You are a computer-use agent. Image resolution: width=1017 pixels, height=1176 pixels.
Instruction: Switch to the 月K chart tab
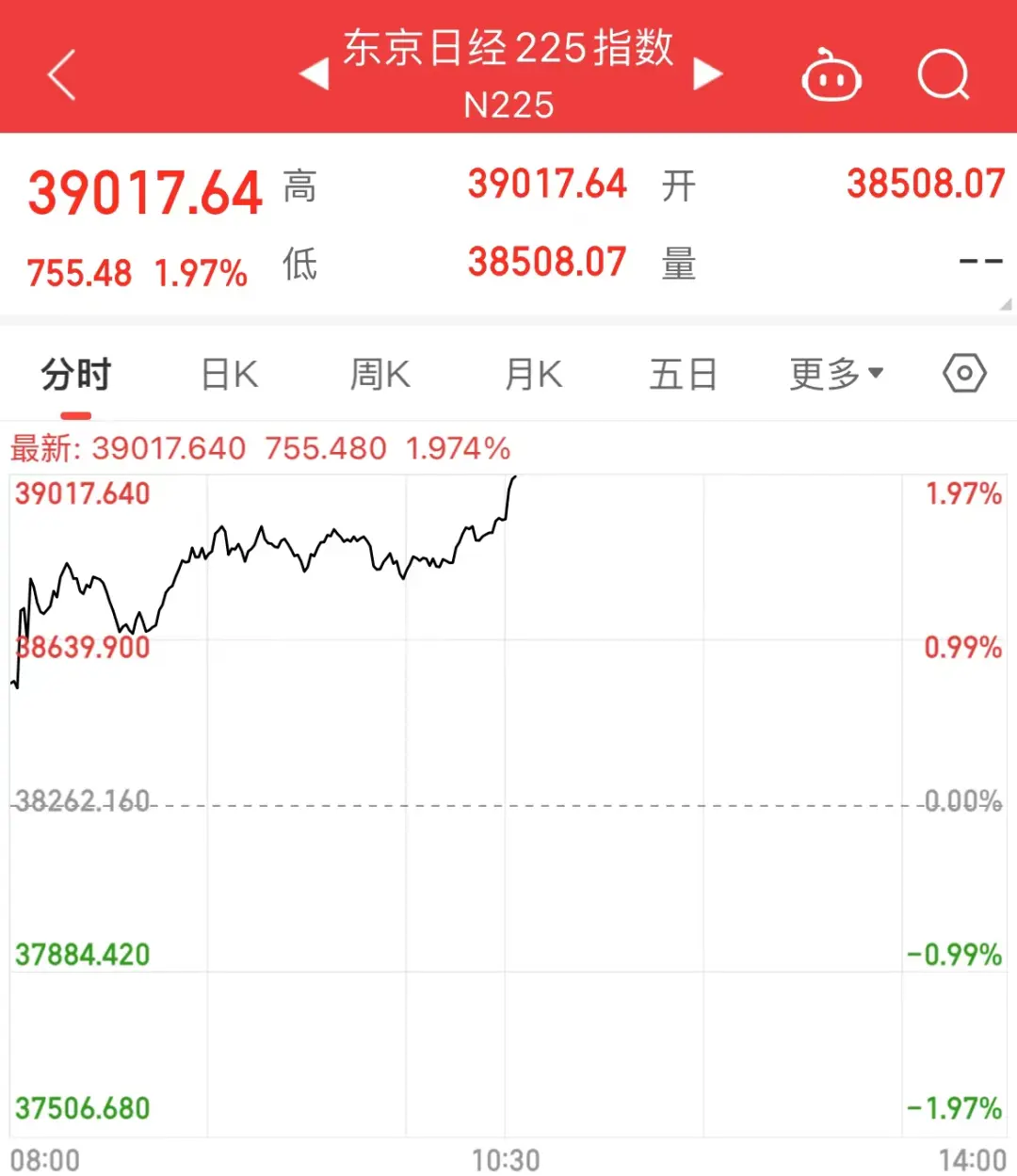pos(533,375)
